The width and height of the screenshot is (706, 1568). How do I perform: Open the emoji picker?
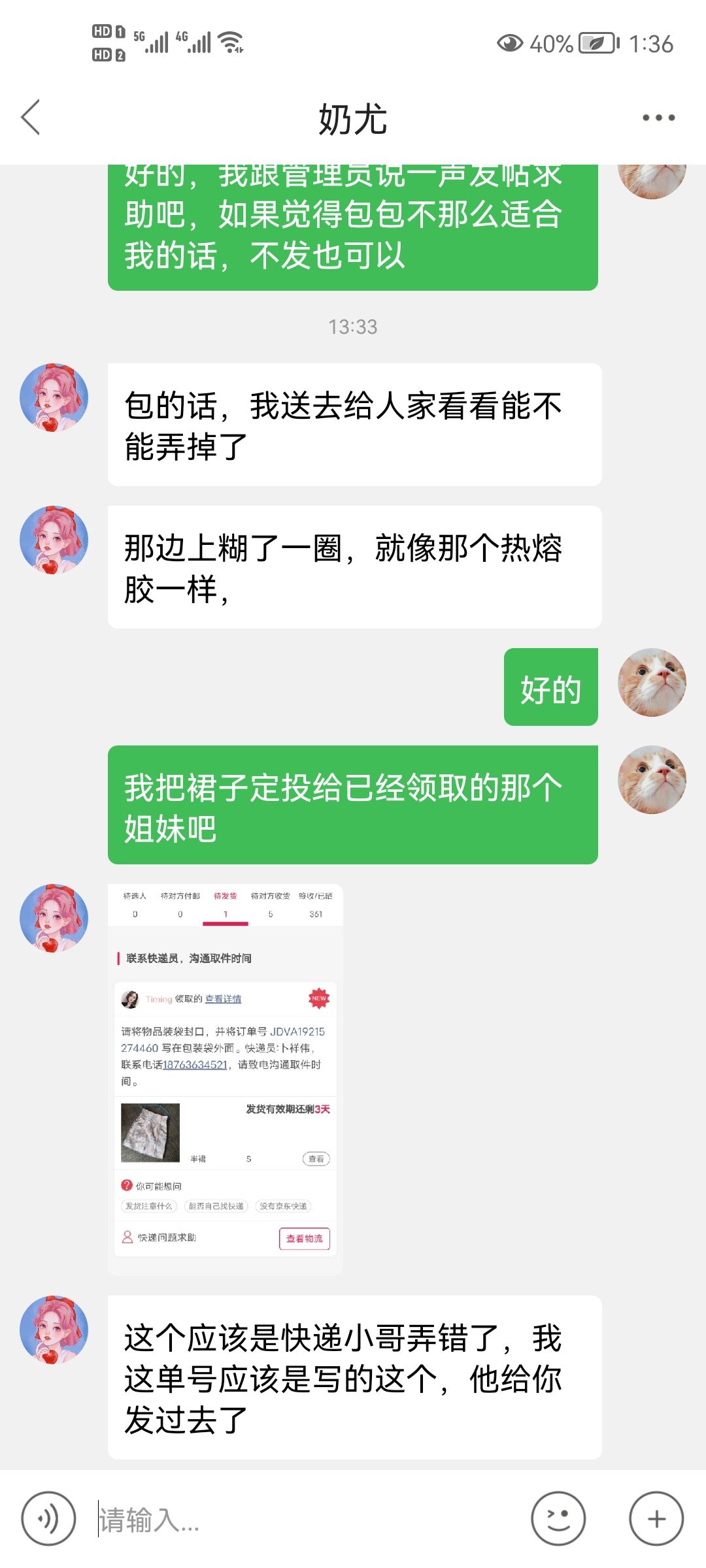coord(558,1518)
